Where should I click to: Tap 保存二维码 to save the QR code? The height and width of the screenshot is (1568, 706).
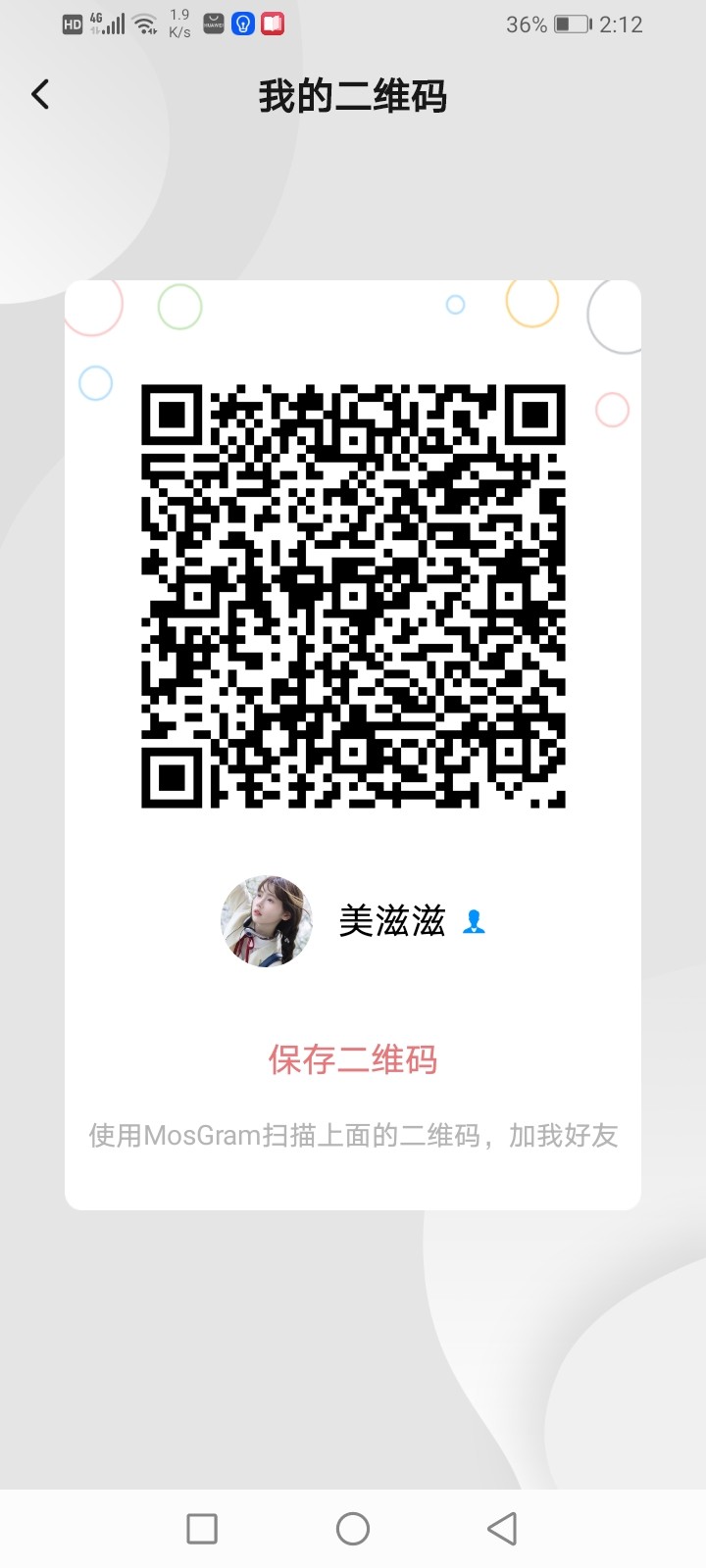pos(353,1059)
